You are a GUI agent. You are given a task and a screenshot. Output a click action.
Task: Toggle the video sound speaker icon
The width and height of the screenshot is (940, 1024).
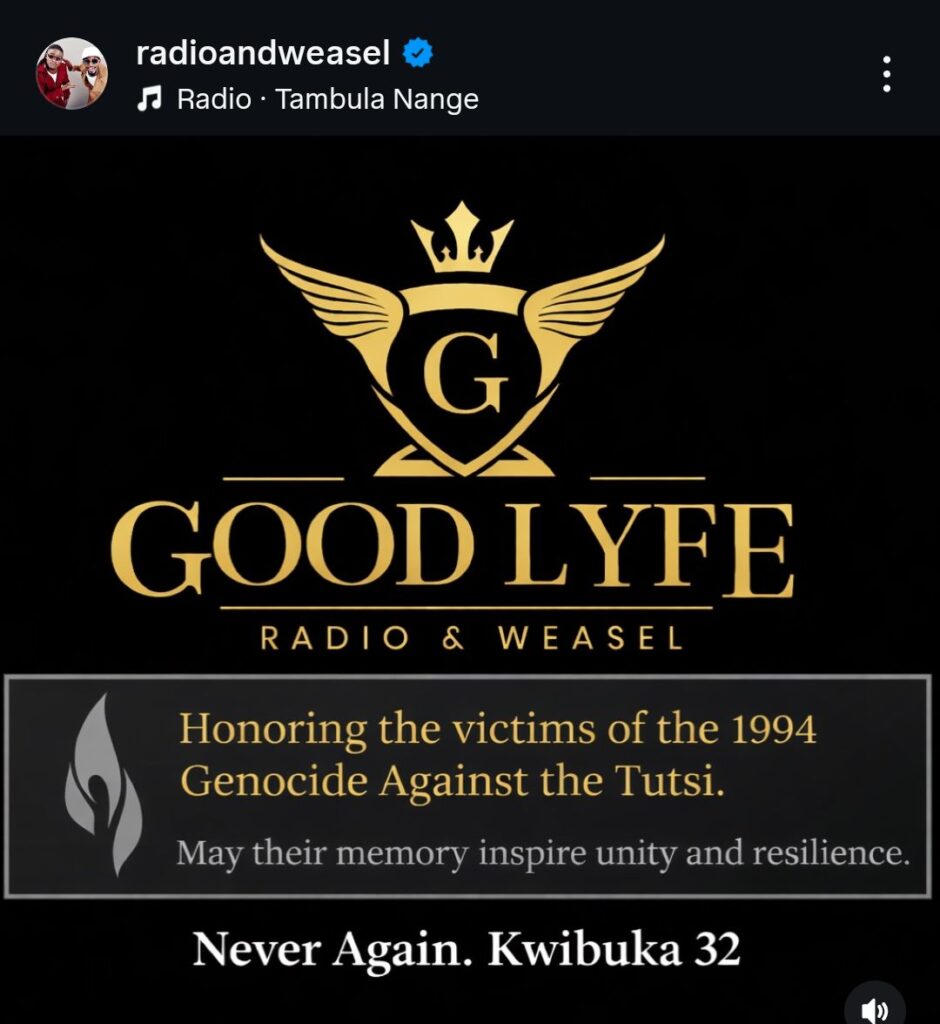tap(874, 1007)
